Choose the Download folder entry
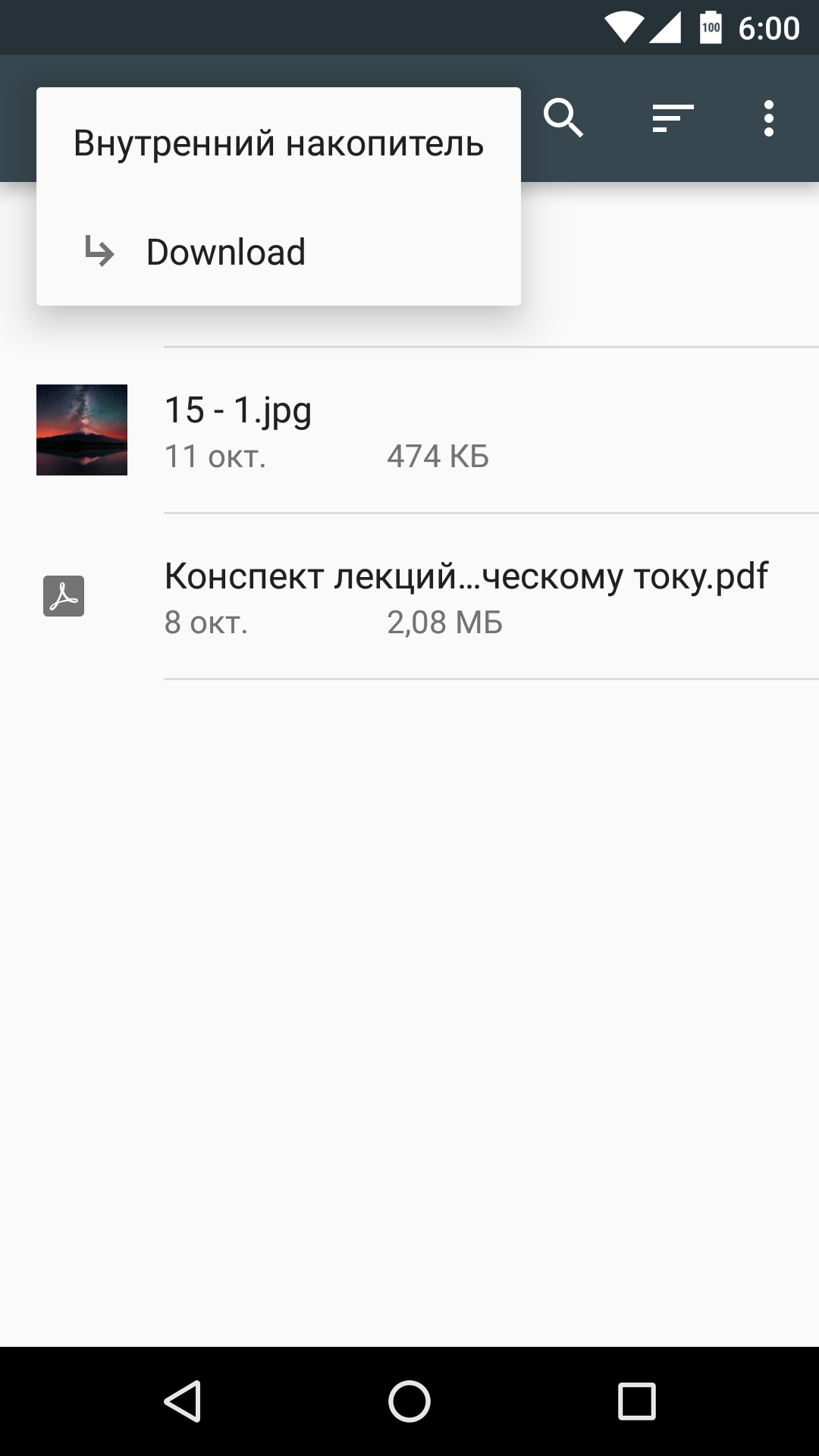The image size is (819, 1456). click(225, 252)
